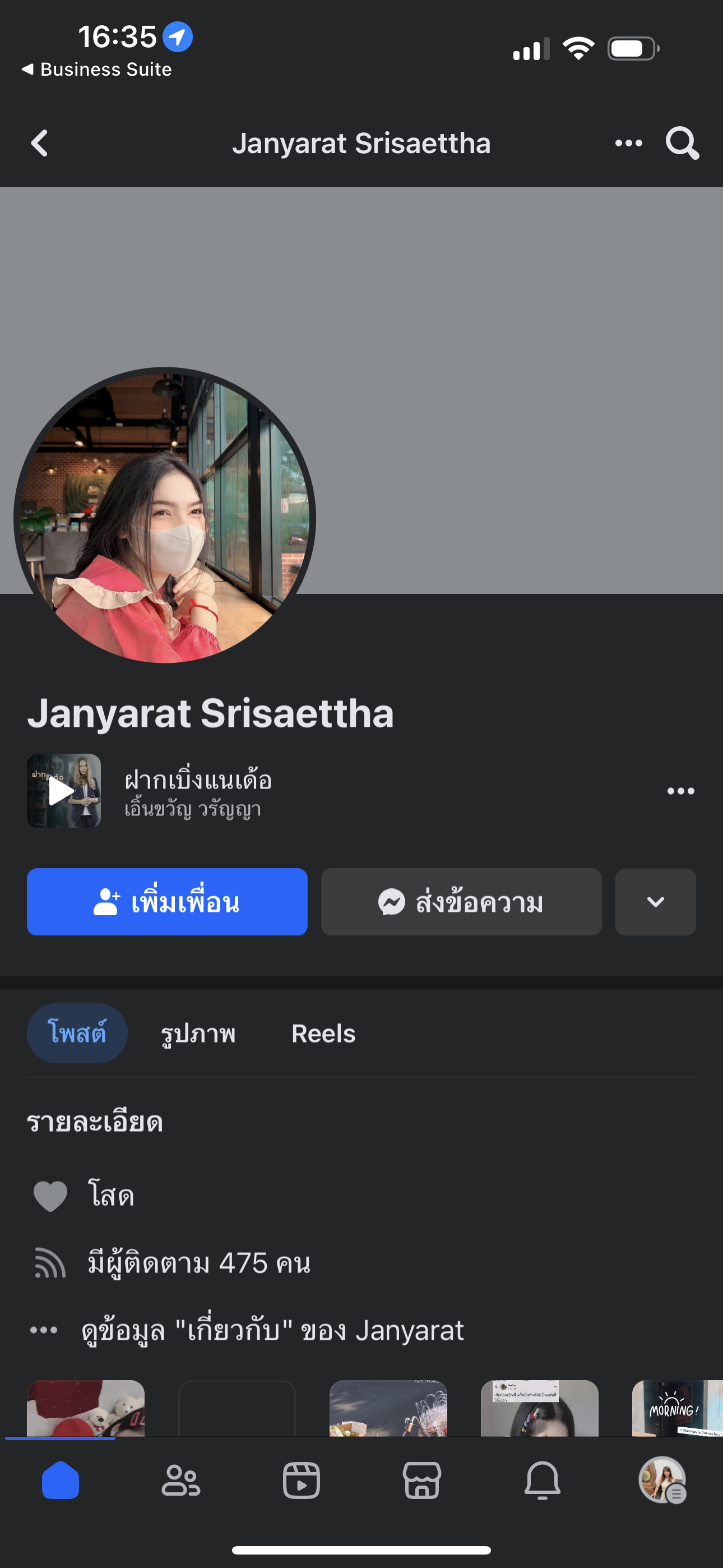Viewport: 723px width, 1568px height.
Task: Expand the dropdown next to ส่งข้อความ
Action: coord(655,901)
